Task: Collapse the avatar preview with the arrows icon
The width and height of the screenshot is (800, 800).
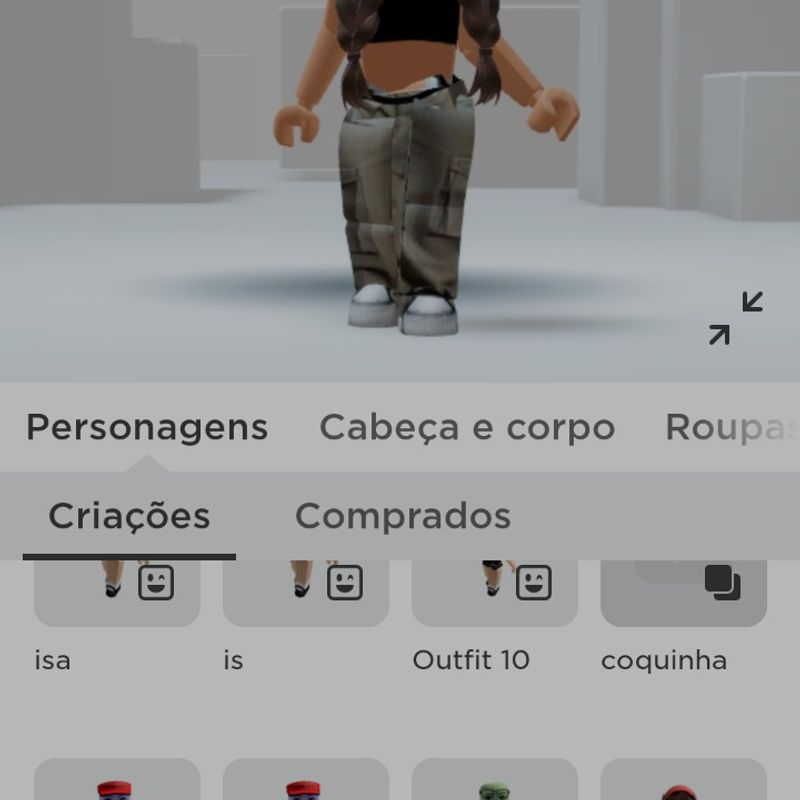Action: 736,318
